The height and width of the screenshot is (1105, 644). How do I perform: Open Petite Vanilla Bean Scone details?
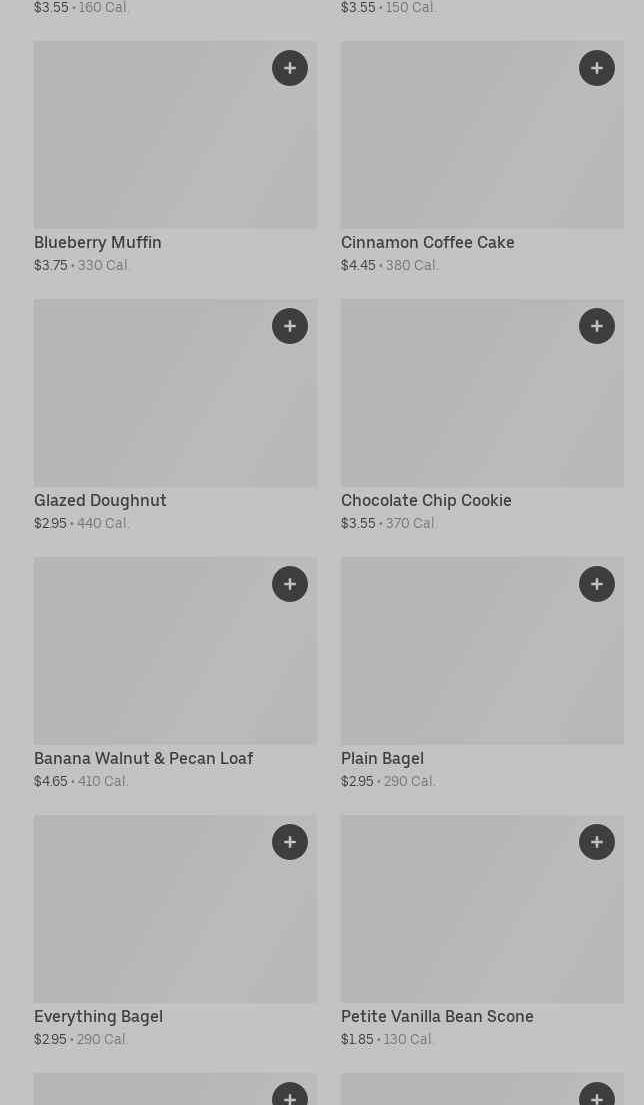coord(483,931)
